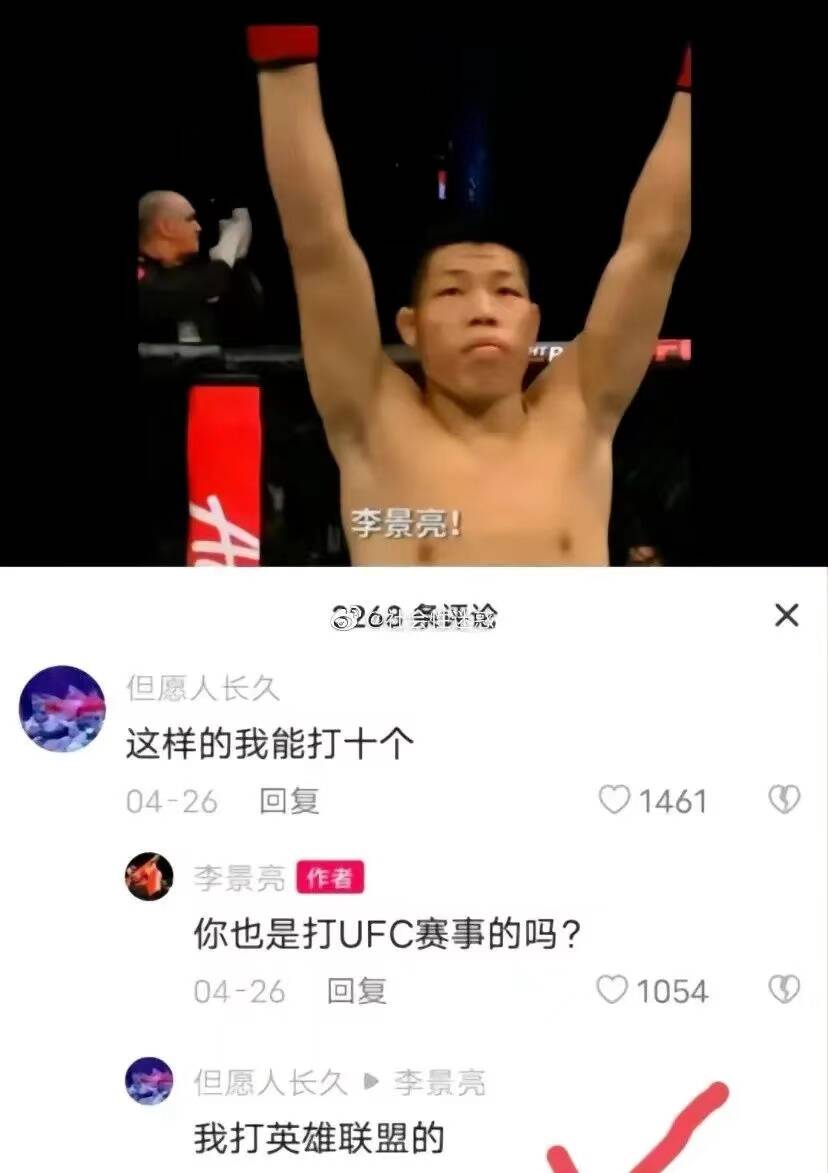This screenshot has width=828, height=1173.
Task: Open 李景亮's author avatar in replies
Action: pyautogui.click(x=149, y=877)
